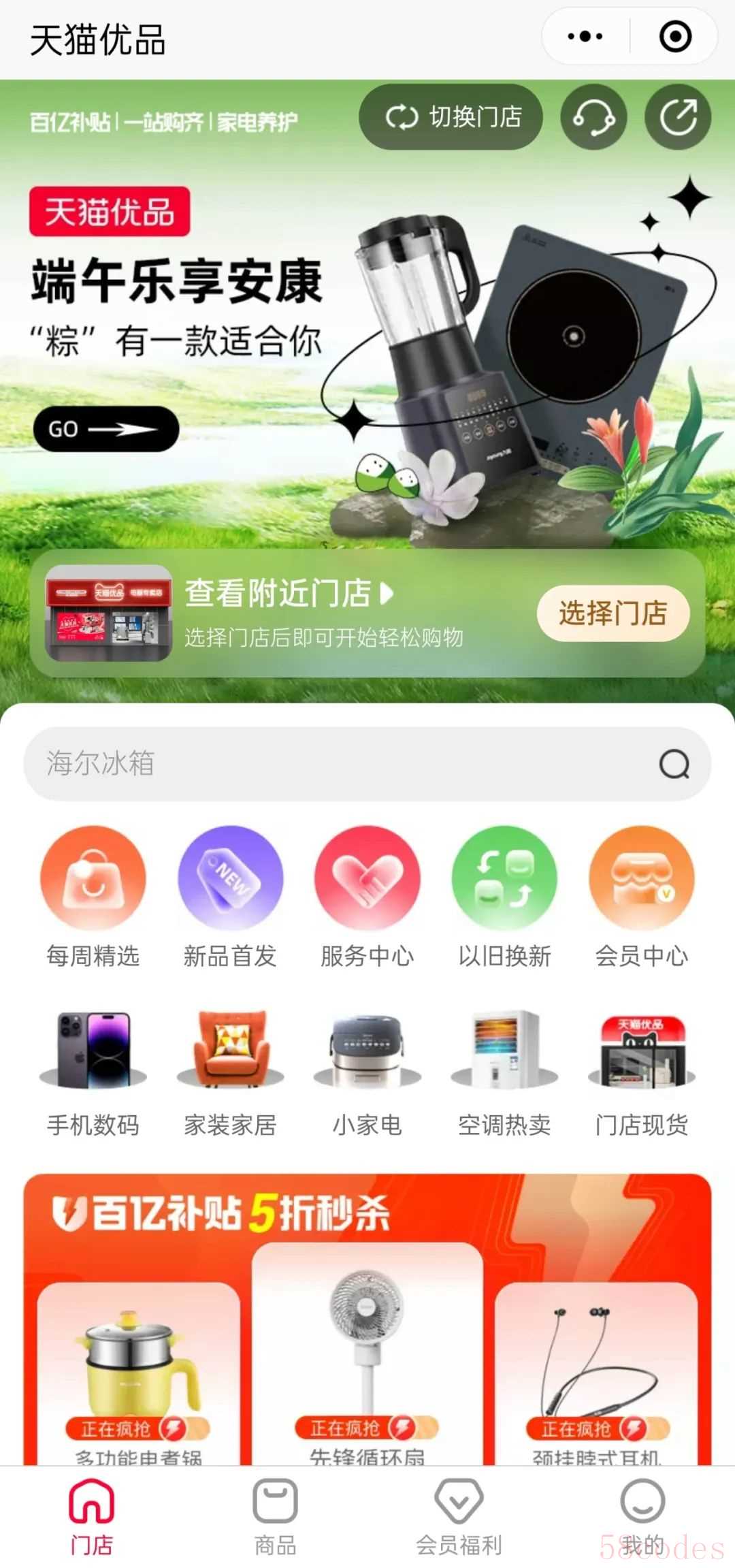The width and height of the screenshot is (735, 1568).
Task: Close the mini program with the circle icon
Action: (675, 37)
